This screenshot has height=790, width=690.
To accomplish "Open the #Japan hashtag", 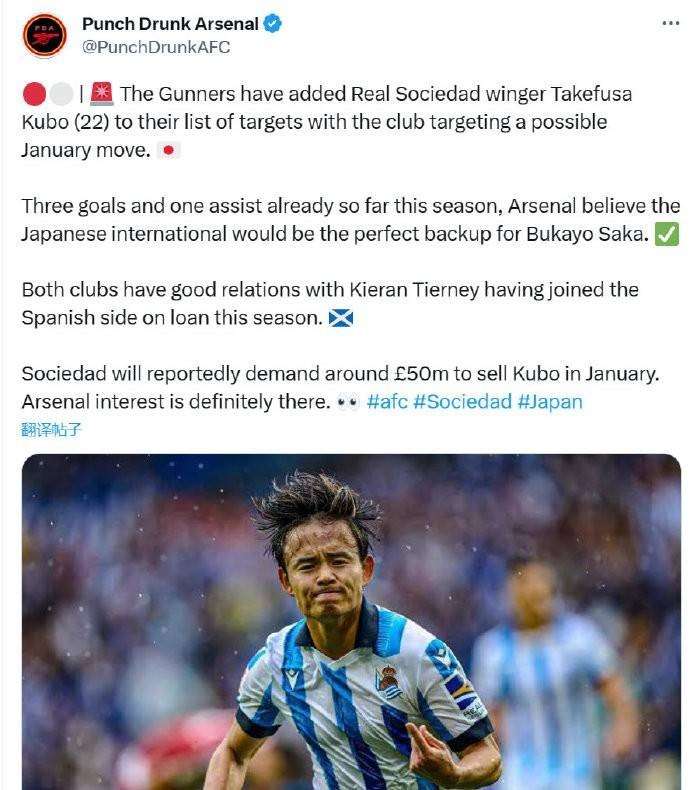I will (550, 402).
